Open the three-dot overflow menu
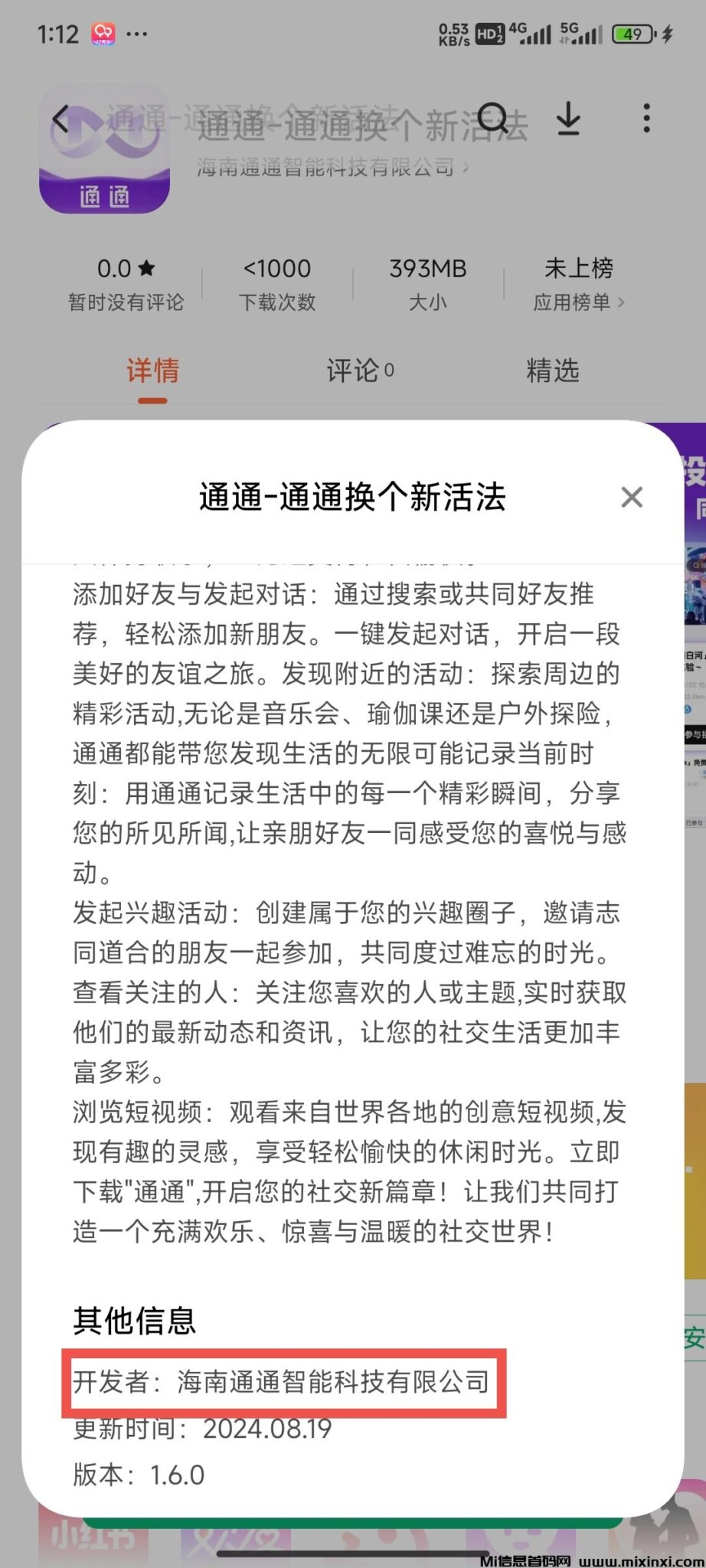706x1568 pixels. pyautogui.click(x=647, y=119)
